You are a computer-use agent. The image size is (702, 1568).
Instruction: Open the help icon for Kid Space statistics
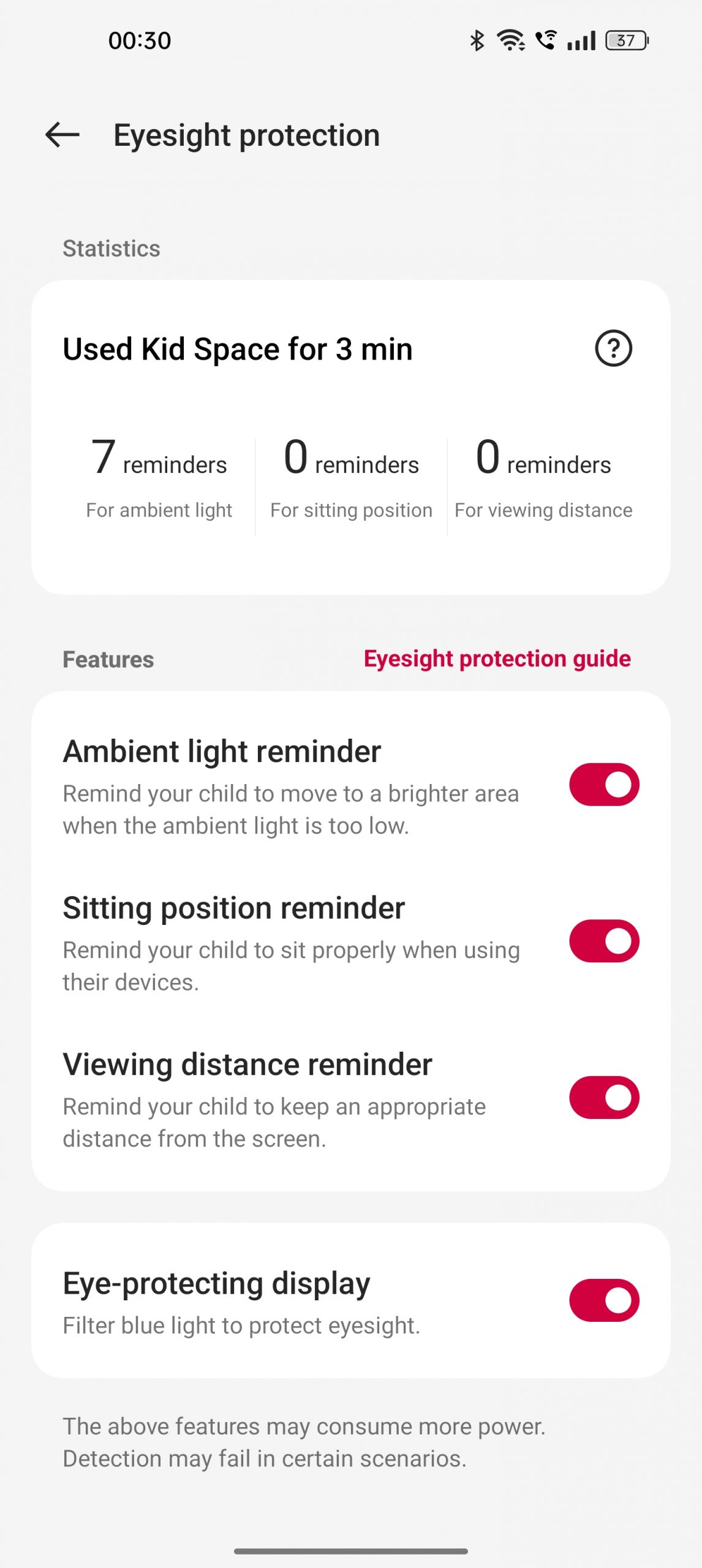point(613,349)
